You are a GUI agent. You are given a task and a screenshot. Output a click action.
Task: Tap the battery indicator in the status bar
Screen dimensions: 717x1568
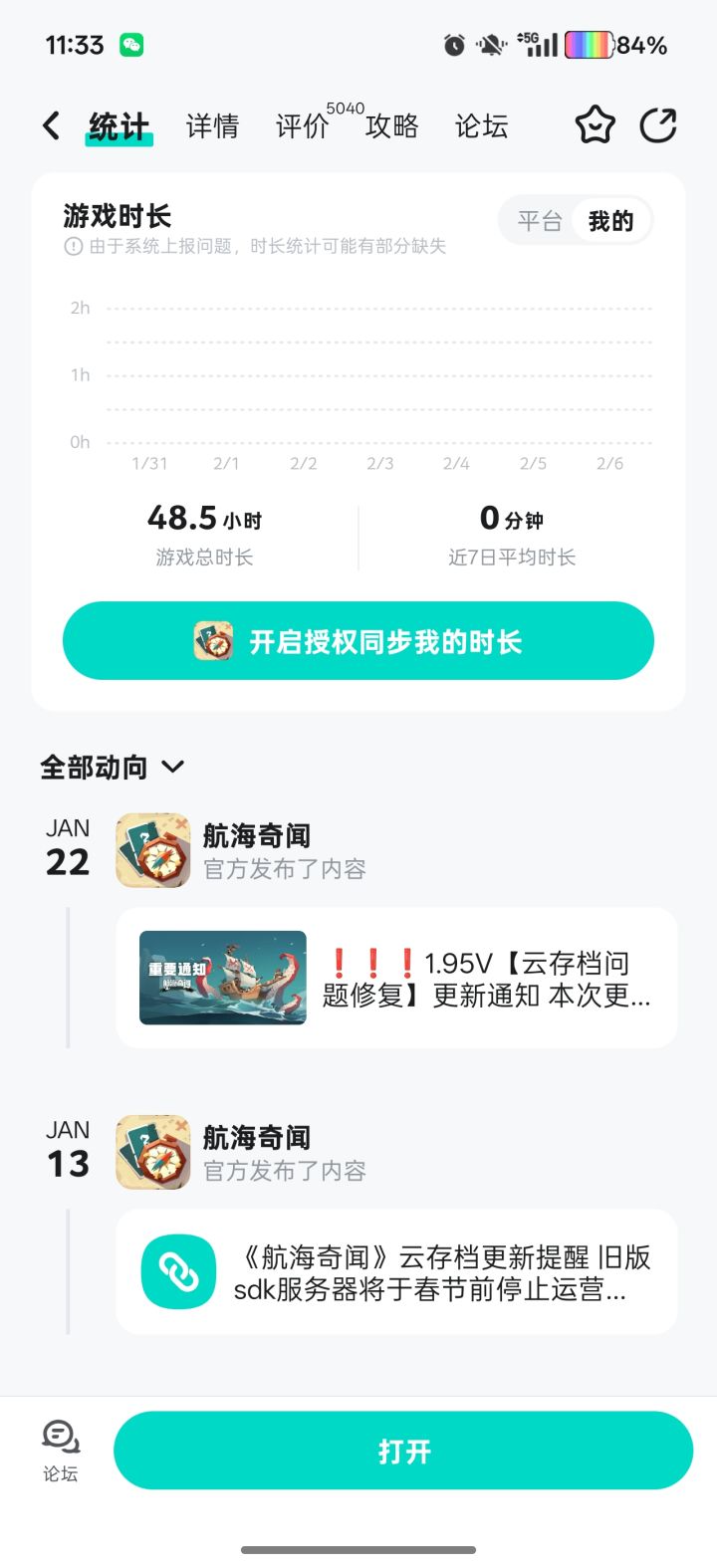(x=588, y=45)
